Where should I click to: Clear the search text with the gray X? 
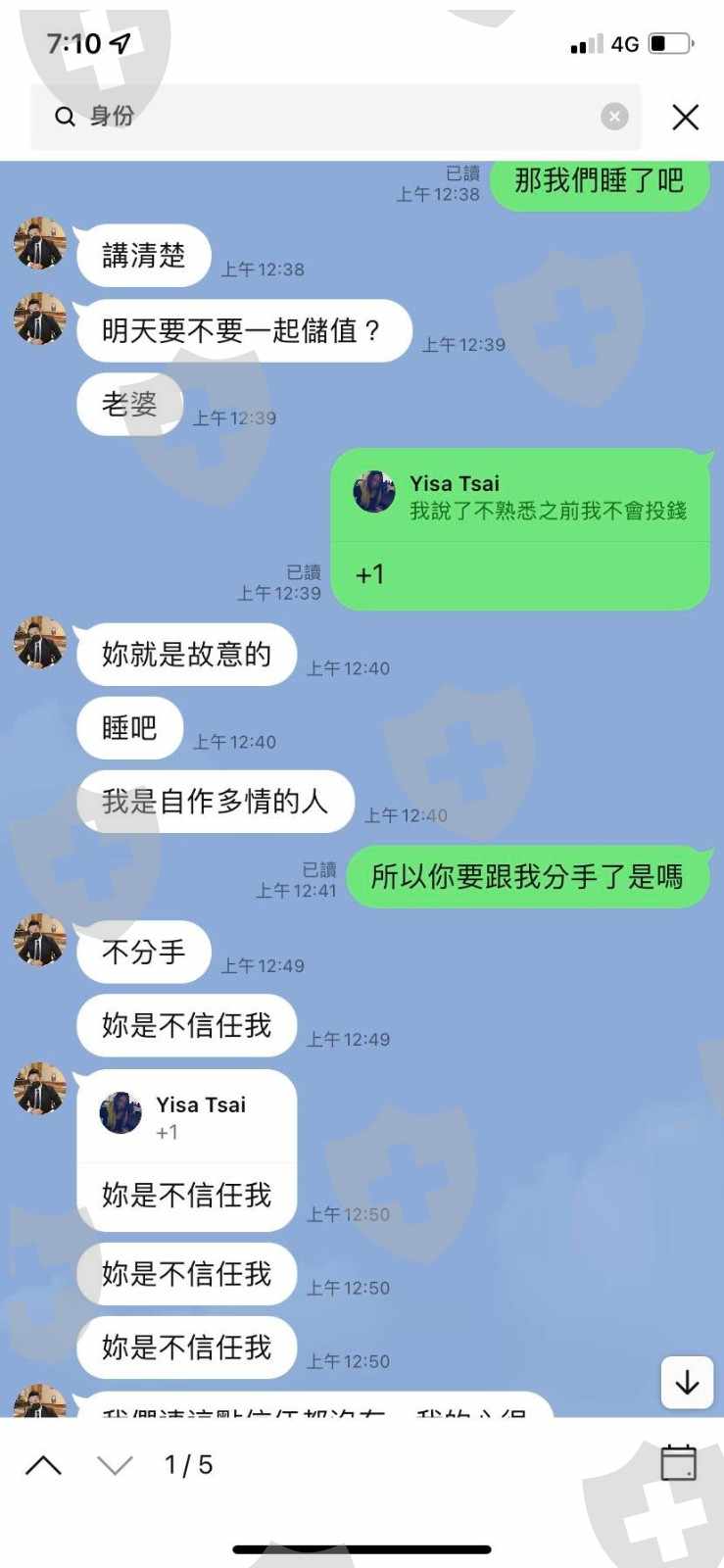[614, 117]
